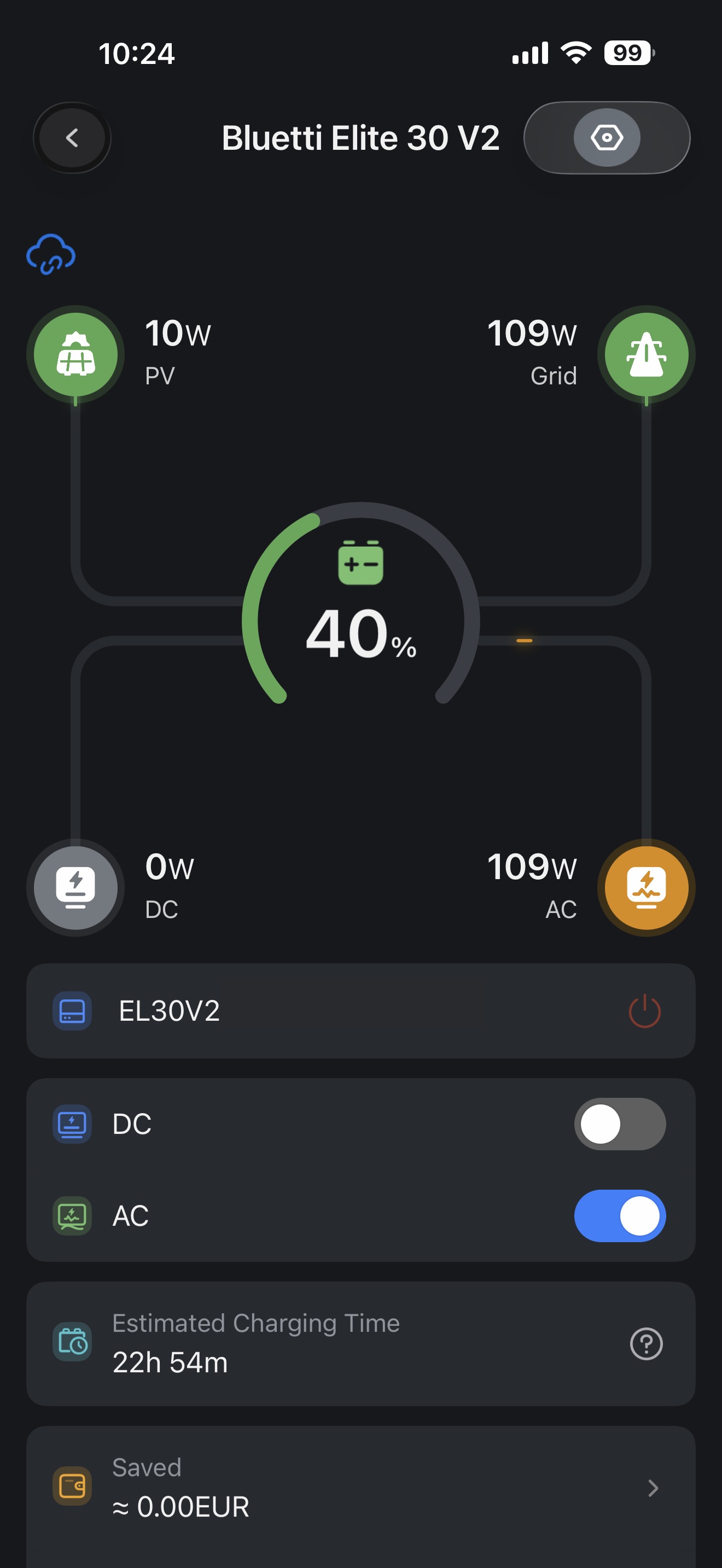Tap the blue cloud connection icon
The width and height of the screenshot is (722, 1568).
click(50, 254)
